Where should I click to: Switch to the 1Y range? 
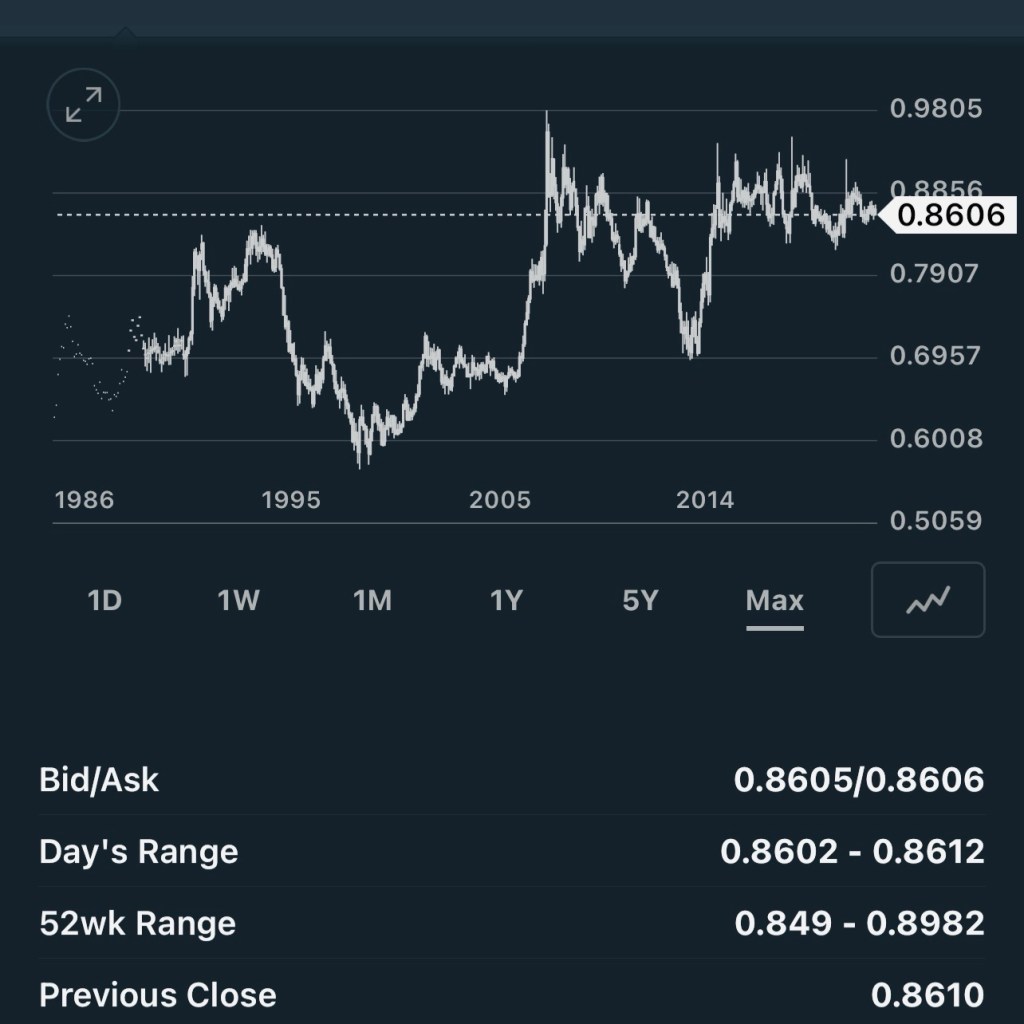pyautogui.click(x=506, y=600)
